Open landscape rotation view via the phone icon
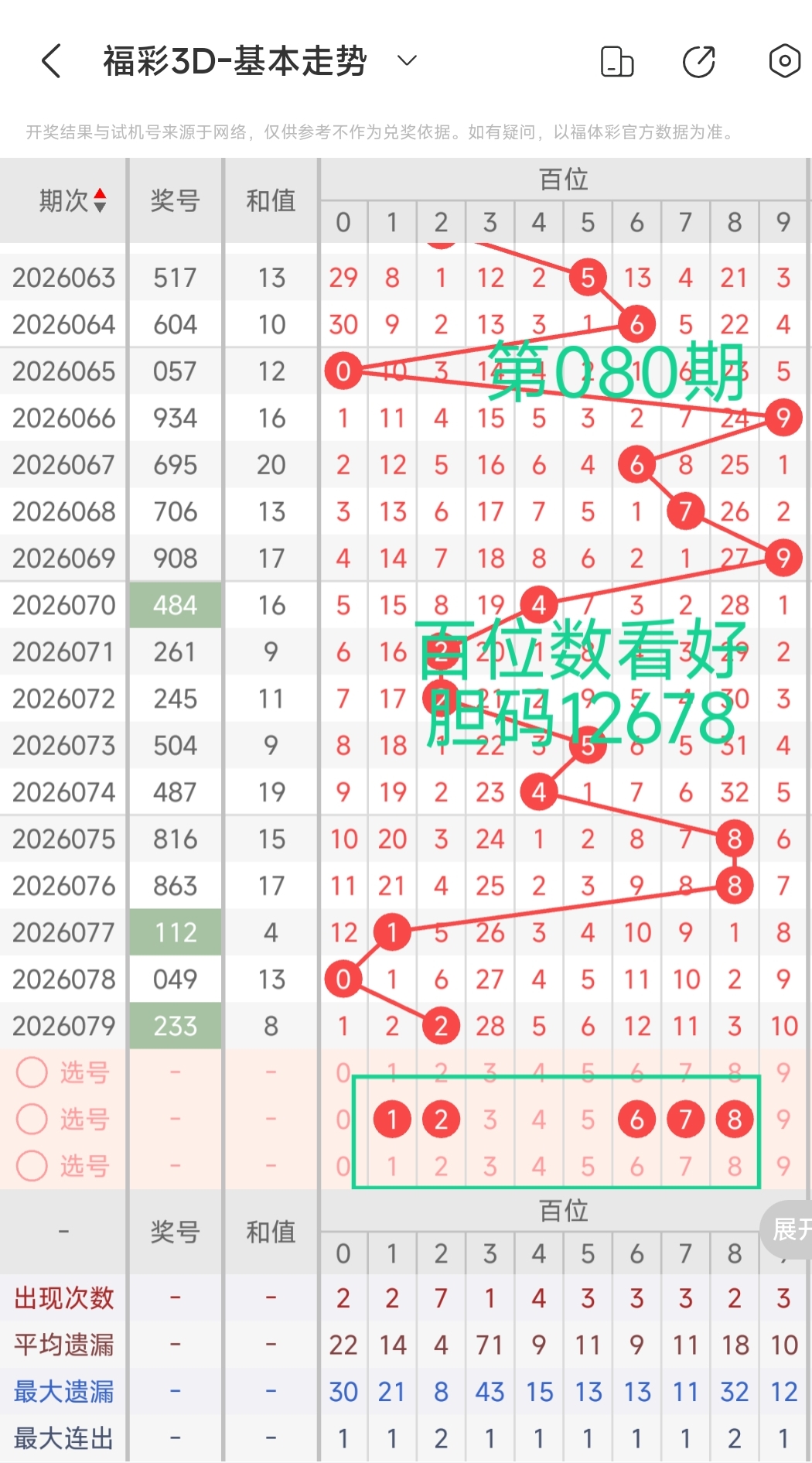 [x=616, y=60]
